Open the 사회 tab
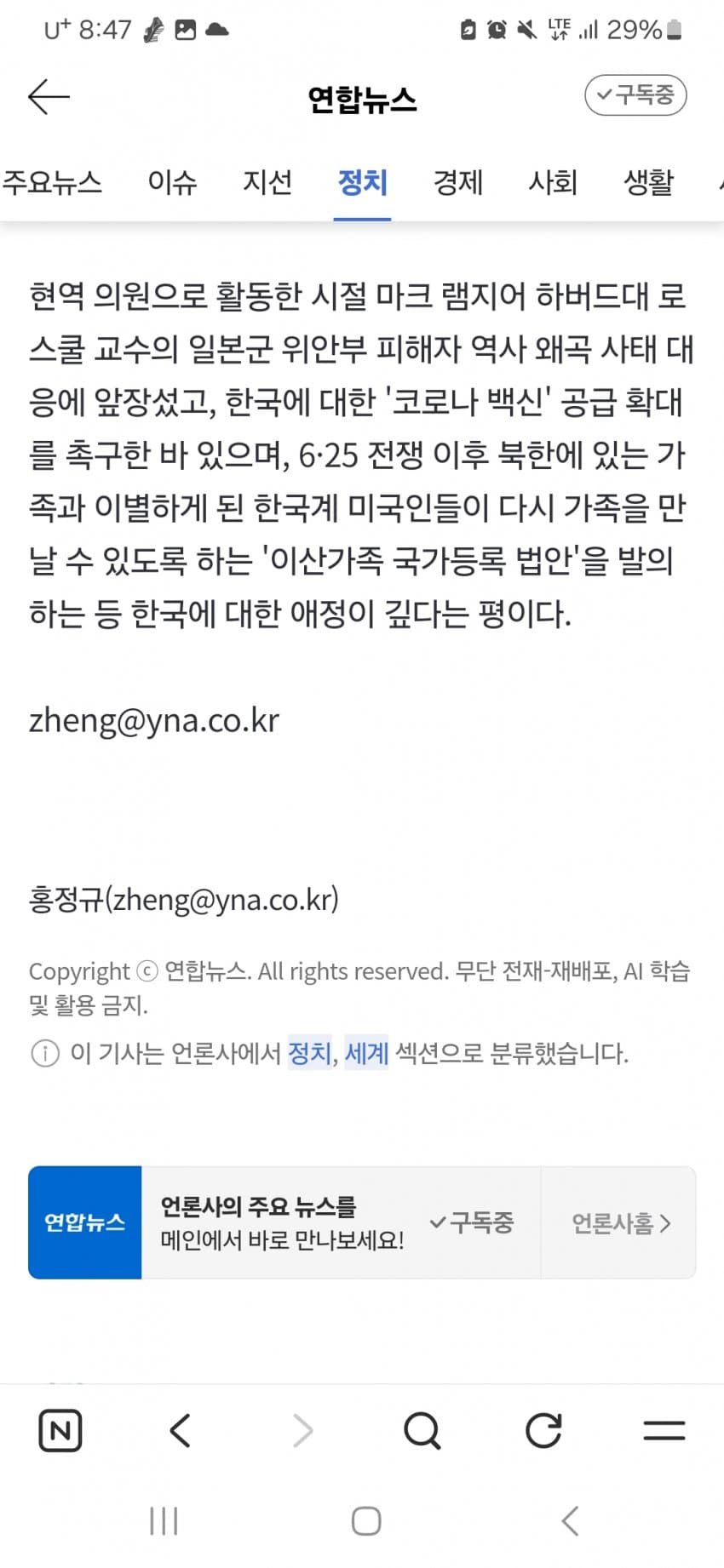This screenshot has width=724, height=1568. 553,182
